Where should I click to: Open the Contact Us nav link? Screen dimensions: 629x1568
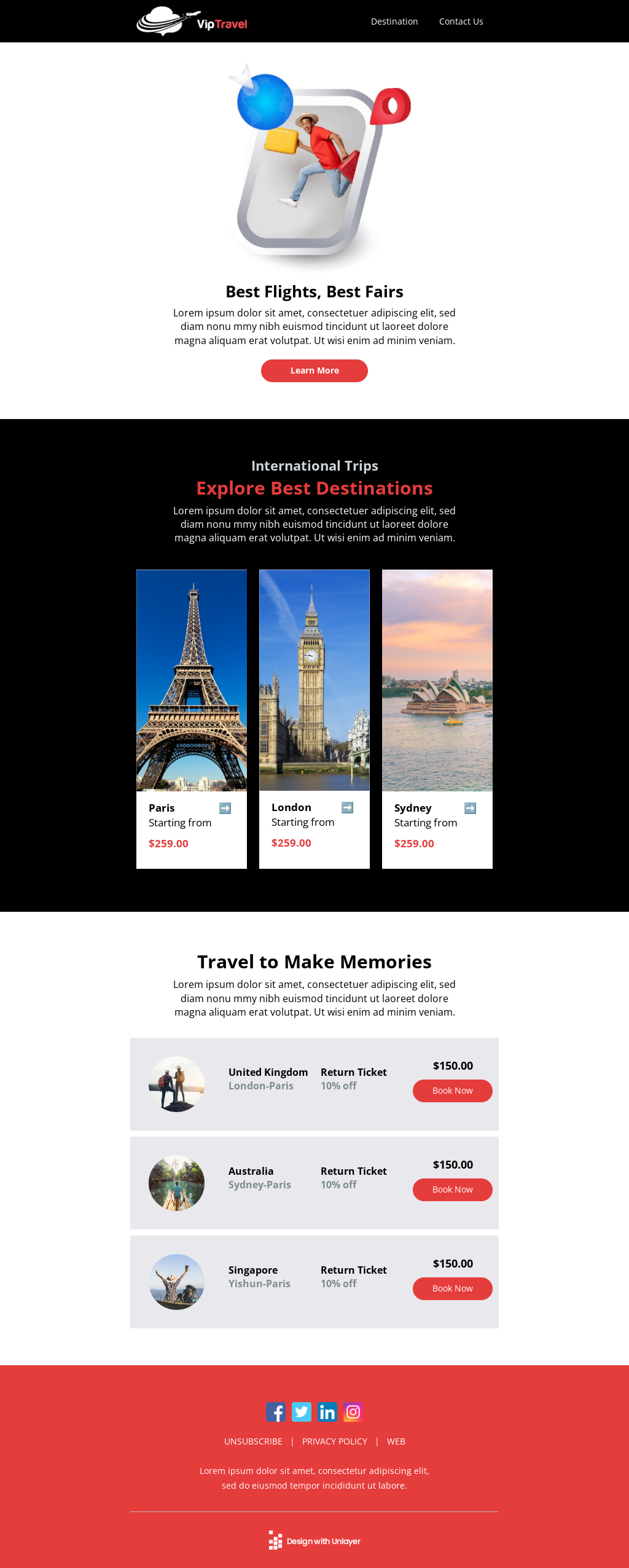461,22
